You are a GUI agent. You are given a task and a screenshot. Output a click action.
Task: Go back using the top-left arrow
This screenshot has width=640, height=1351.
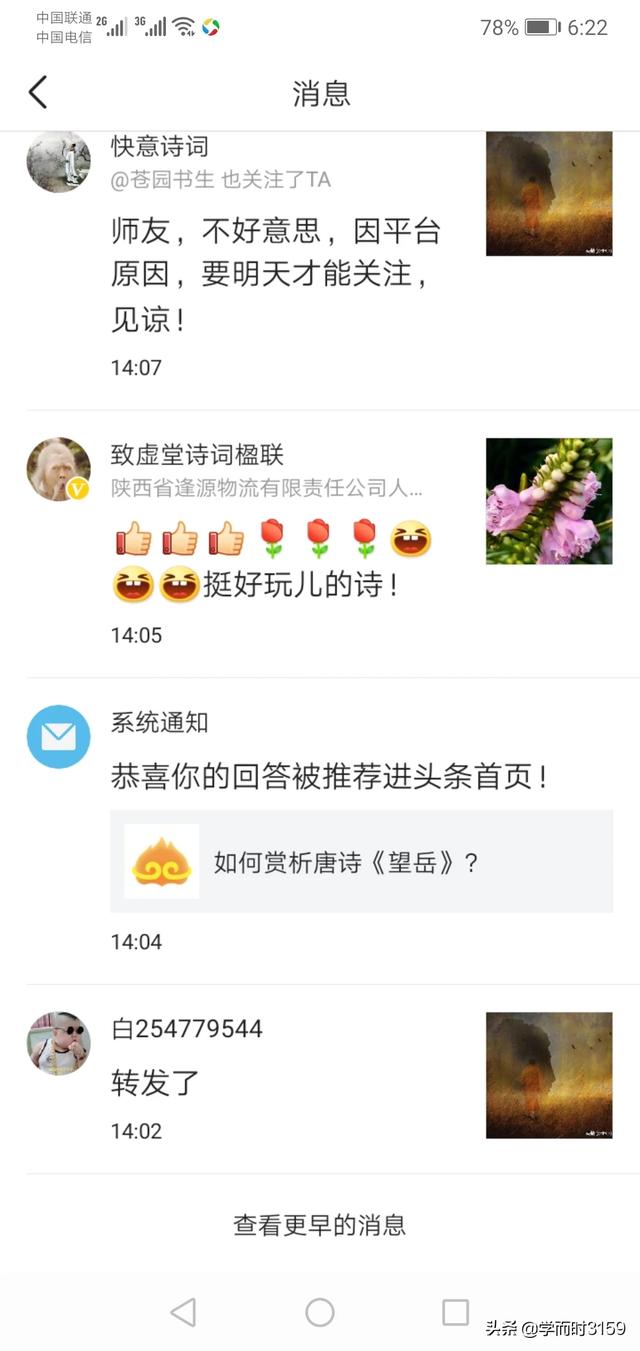coord(38,93)
